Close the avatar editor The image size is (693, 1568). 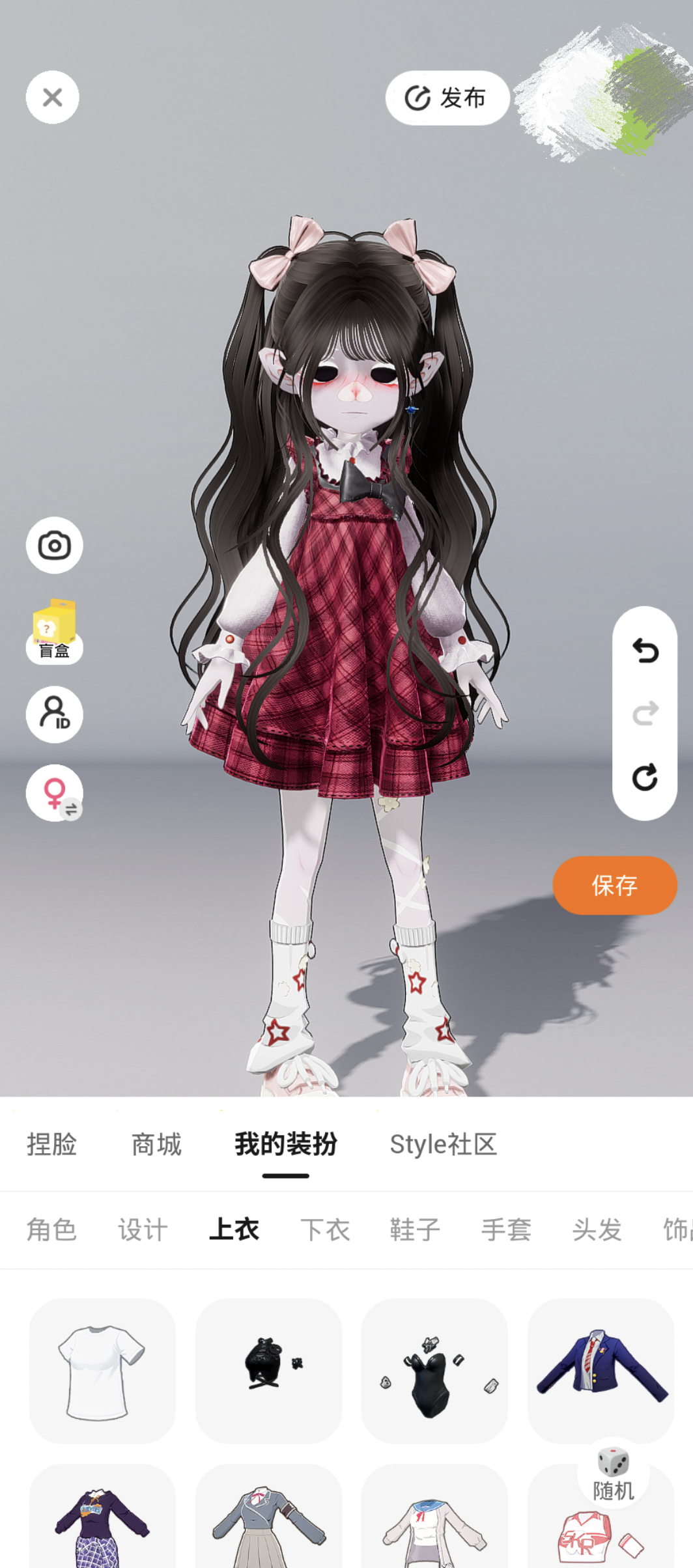click(52, 98)
